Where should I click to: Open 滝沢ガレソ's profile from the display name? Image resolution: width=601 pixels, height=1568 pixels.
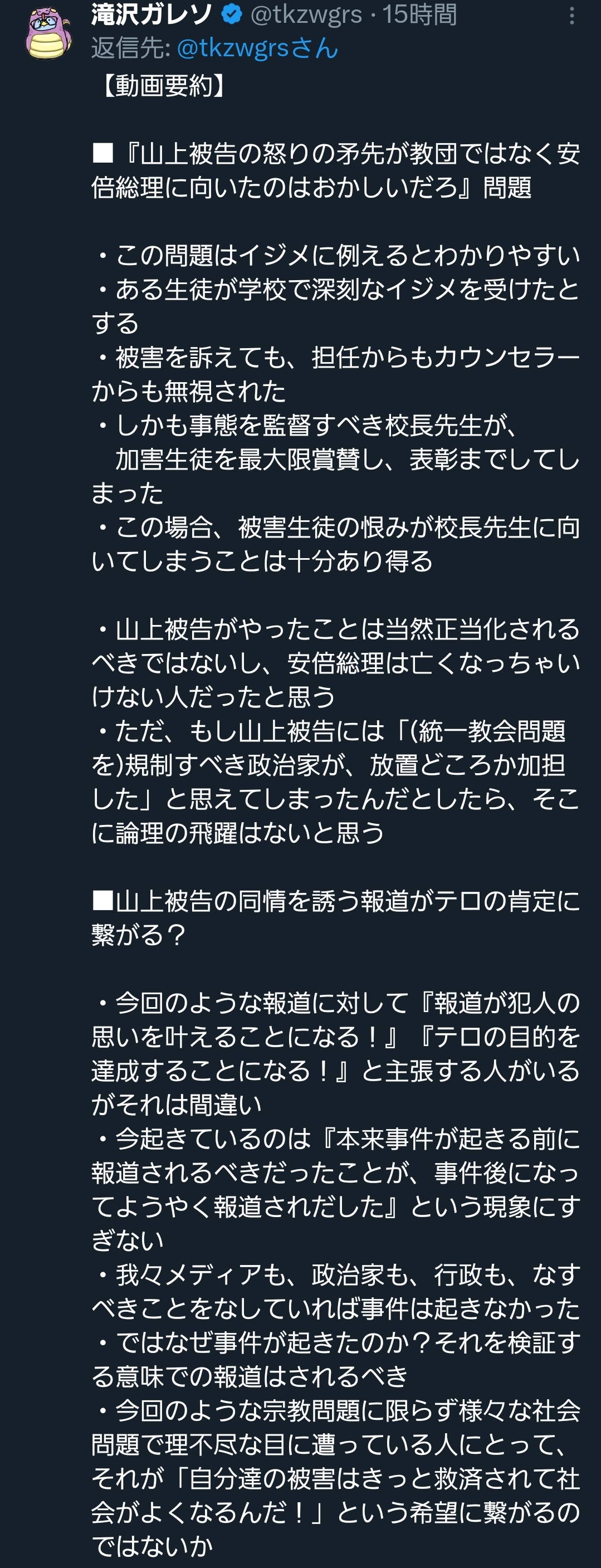click(152, 14)
